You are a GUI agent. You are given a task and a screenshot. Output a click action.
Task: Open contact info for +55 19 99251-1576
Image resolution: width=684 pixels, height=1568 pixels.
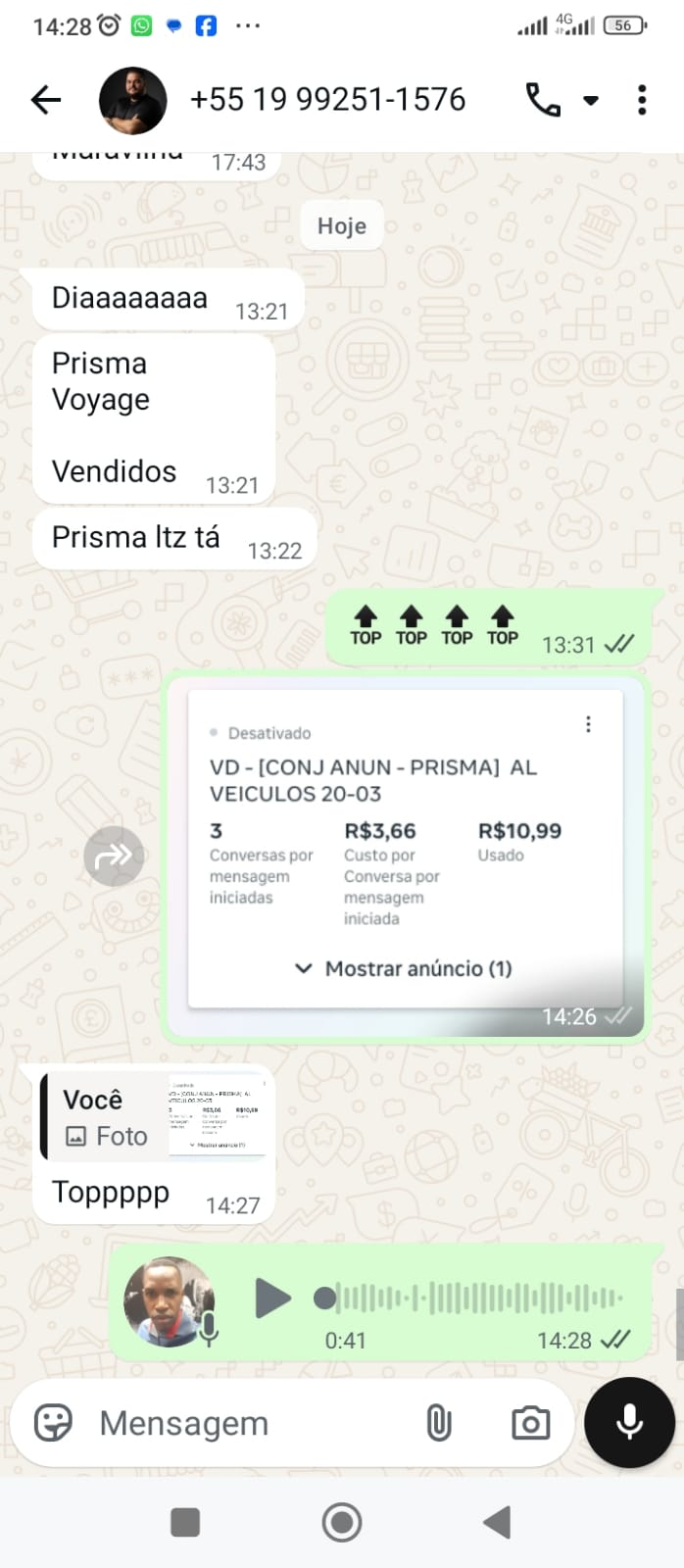(327, 100)
